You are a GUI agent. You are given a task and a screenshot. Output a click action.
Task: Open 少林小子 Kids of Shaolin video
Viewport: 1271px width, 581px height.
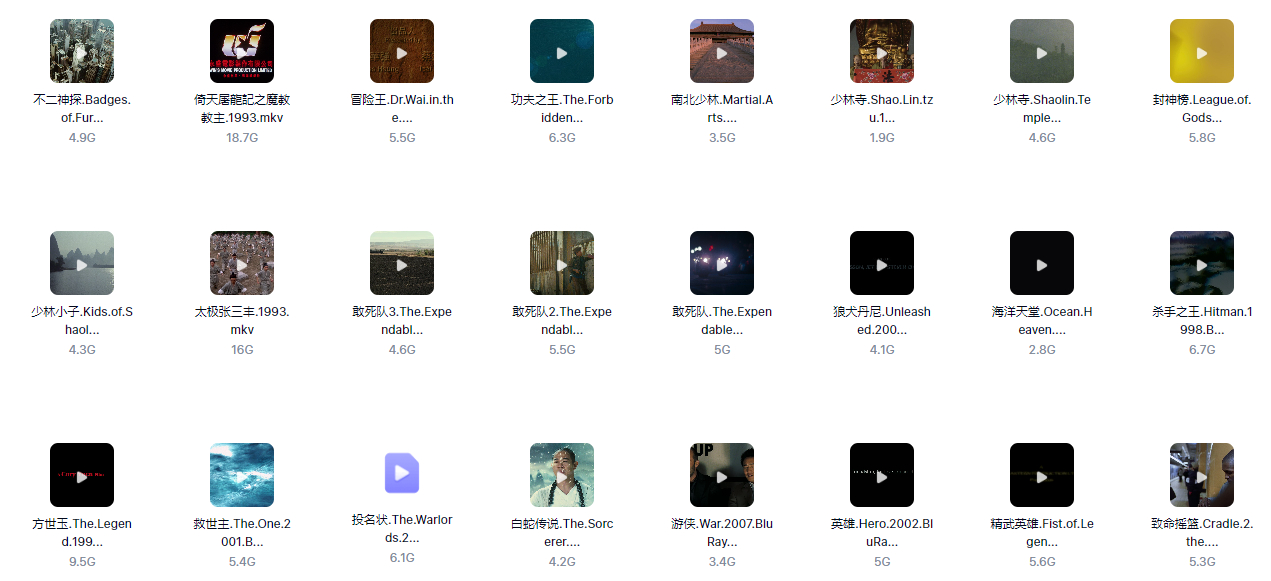pos(82,263)
